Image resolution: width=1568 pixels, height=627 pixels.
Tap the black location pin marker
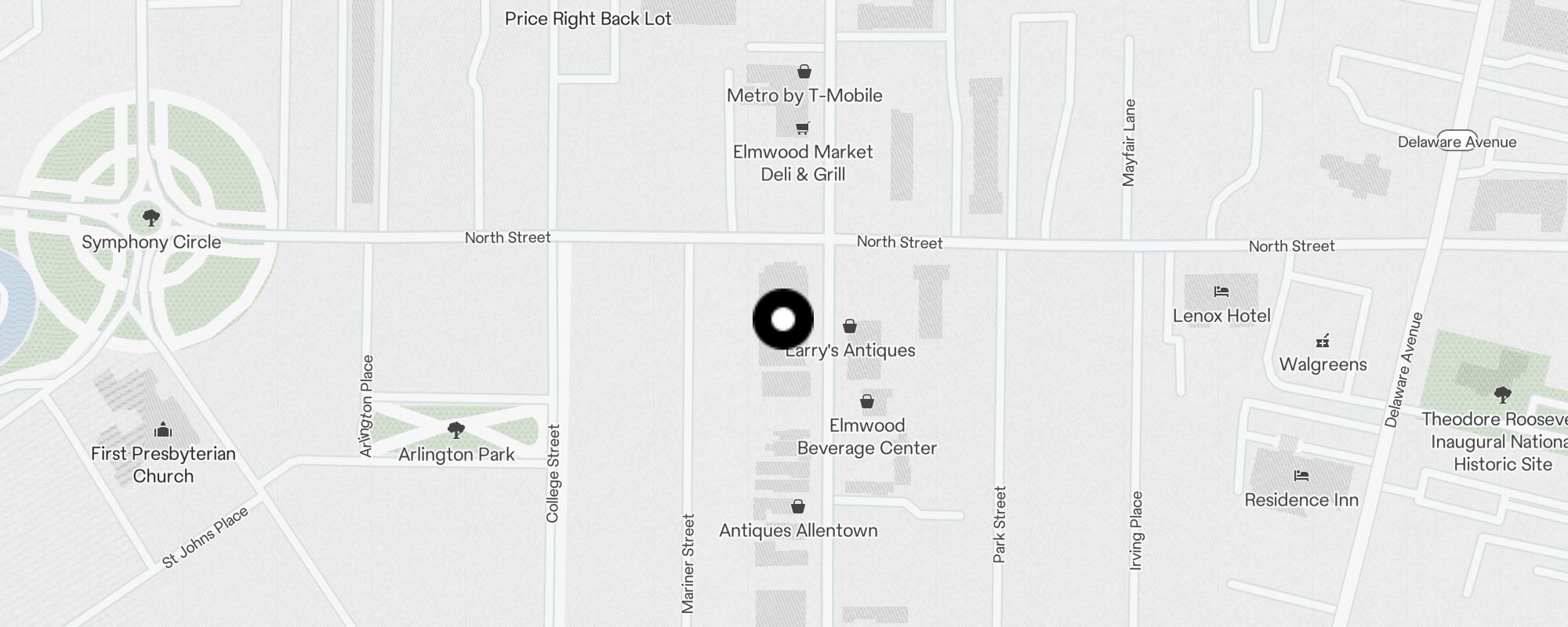(x=783, y=319)
